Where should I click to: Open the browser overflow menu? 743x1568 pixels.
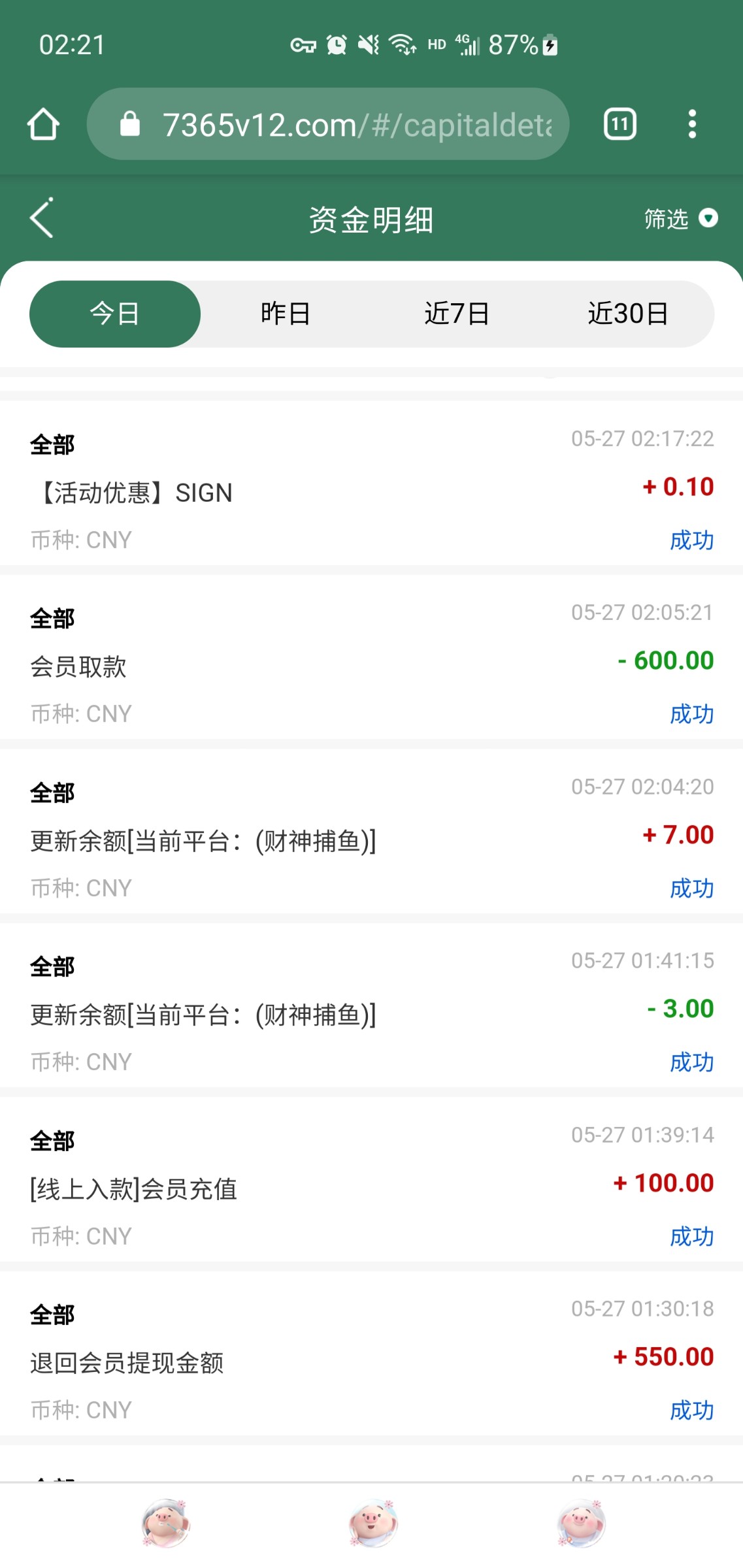coord(692,124)
